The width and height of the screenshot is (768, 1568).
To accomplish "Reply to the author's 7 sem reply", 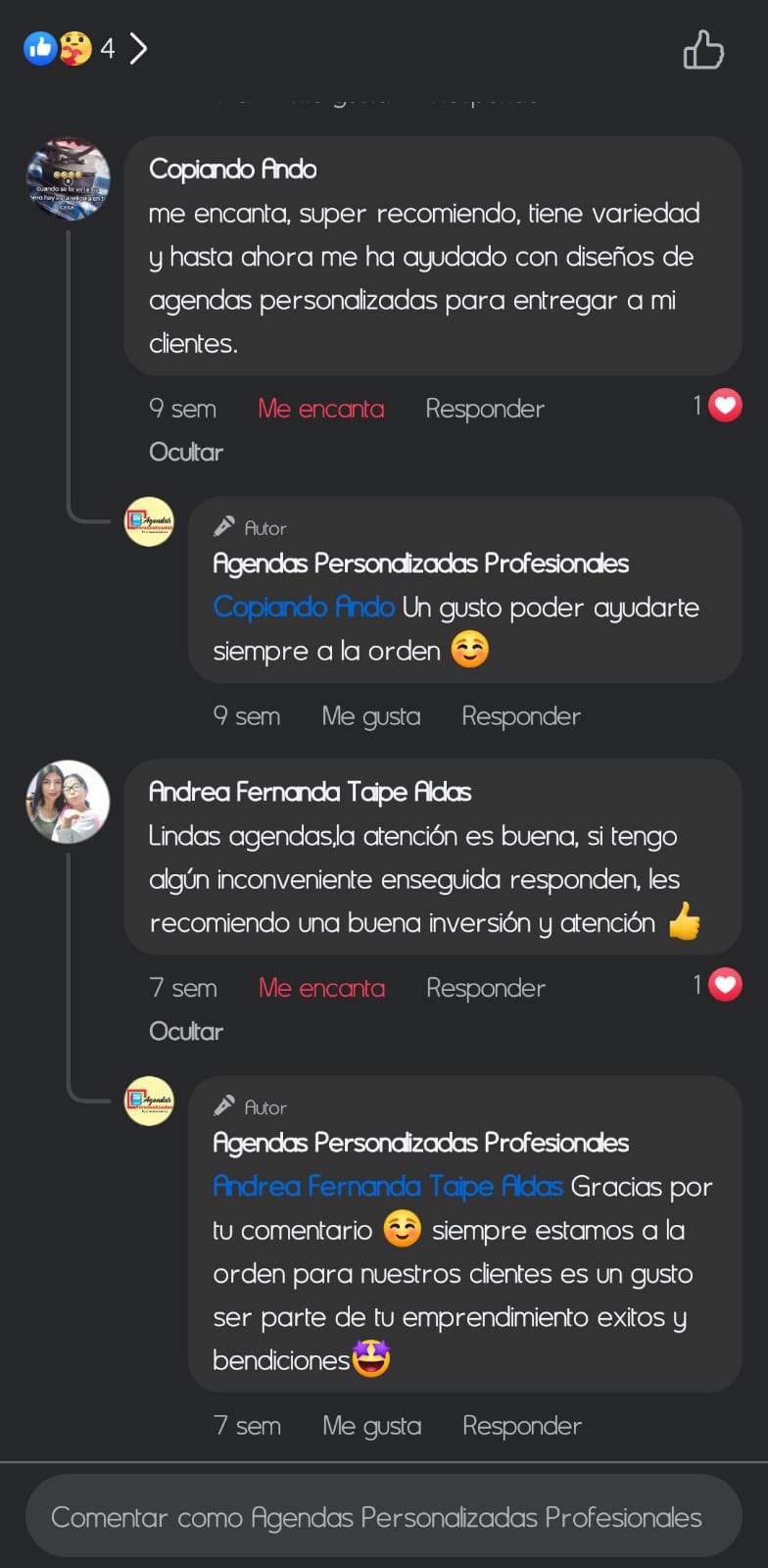I will pos(521,1426).
